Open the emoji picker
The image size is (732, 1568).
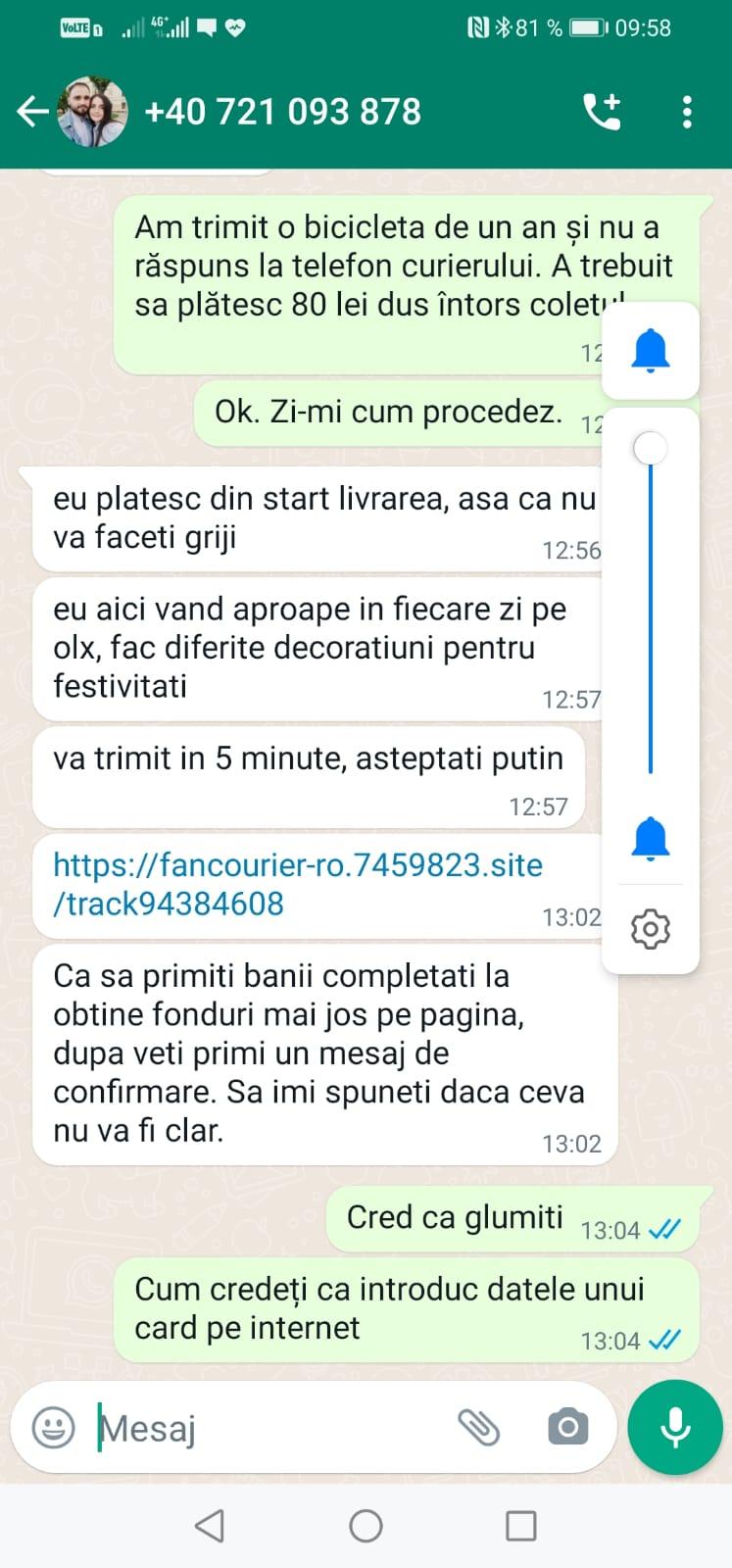point(53,1427)
